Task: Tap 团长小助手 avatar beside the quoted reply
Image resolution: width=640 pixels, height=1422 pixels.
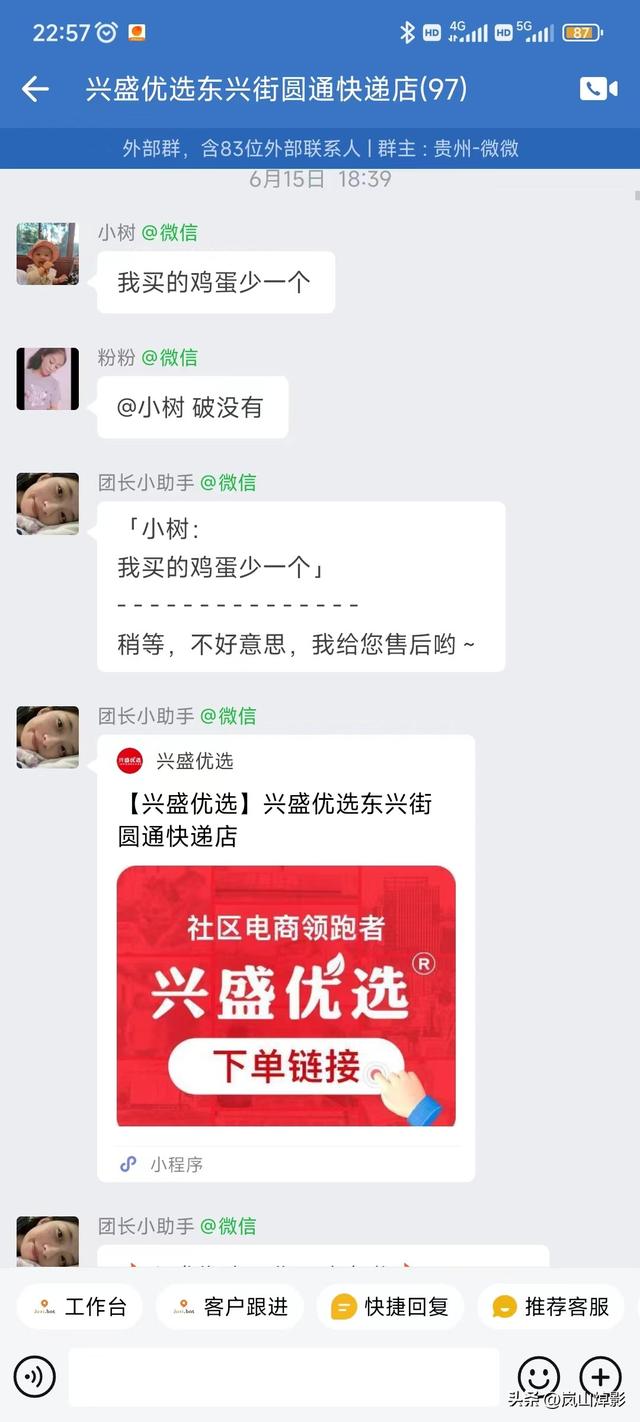Action: (x=47, y=504)
